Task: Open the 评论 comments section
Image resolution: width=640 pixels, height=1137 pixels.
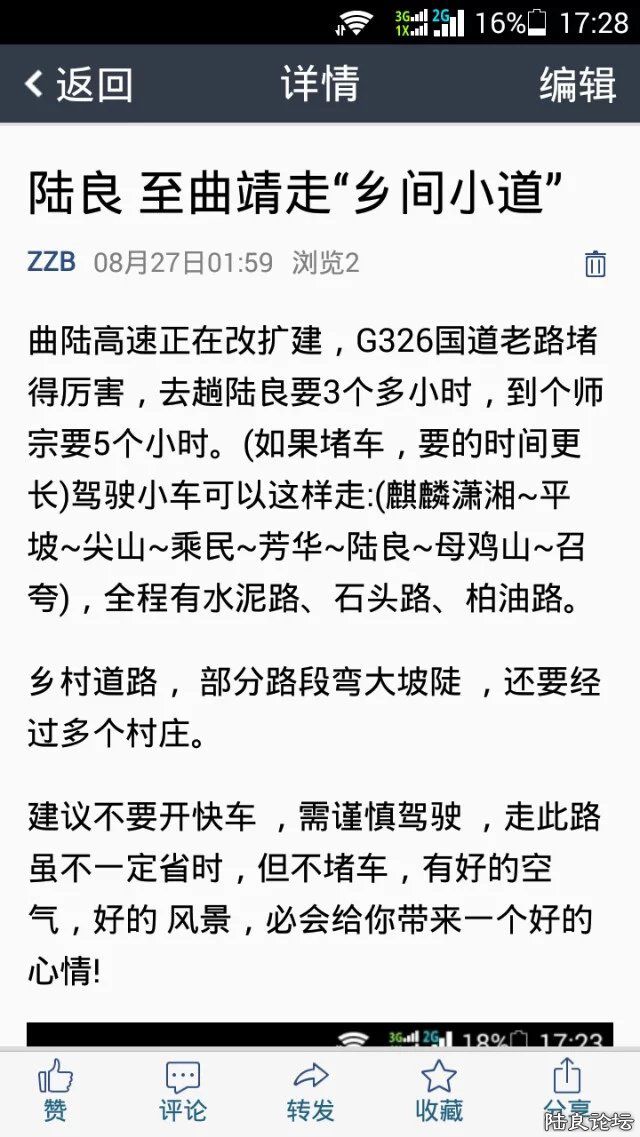Action: [x=183, y=1091]
